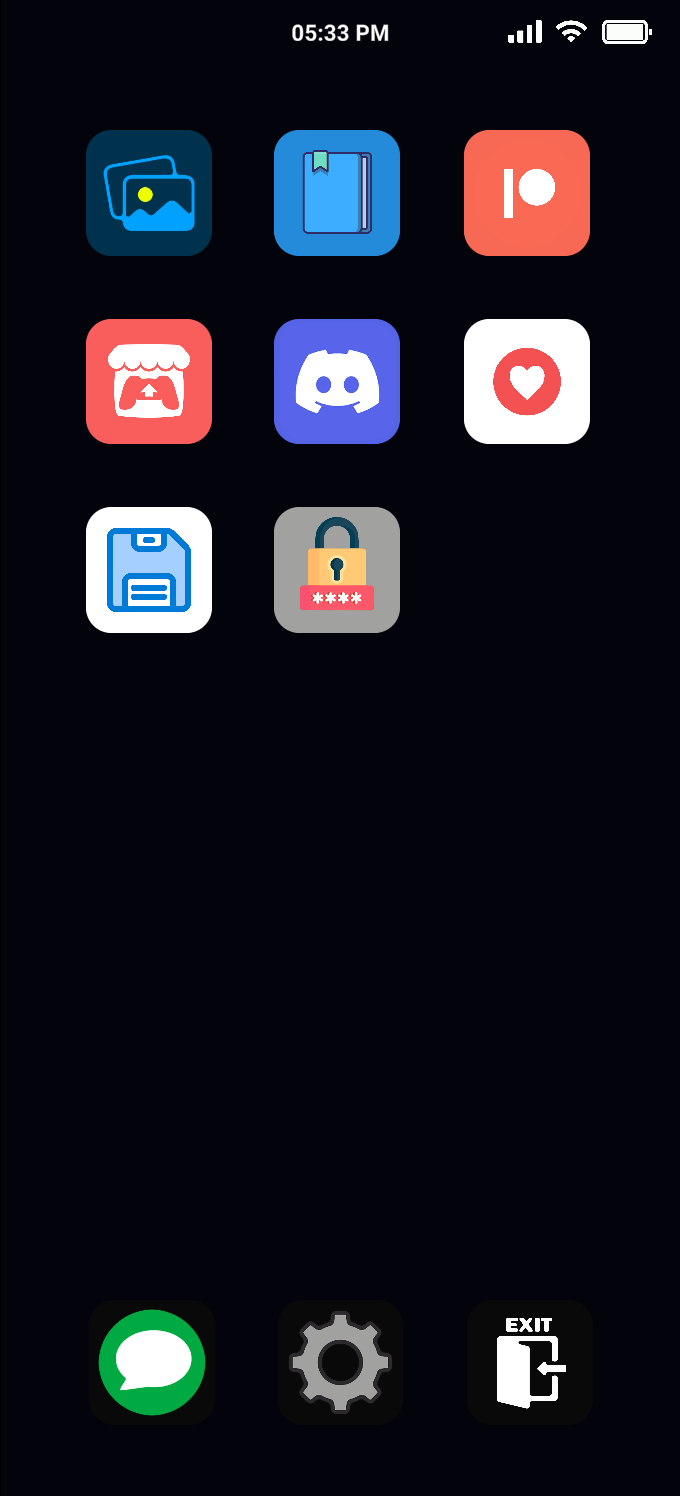Launch the blue bookmarked notebook app
The width and height of the screenshot is (680, 1496).
tap(337, 193)
